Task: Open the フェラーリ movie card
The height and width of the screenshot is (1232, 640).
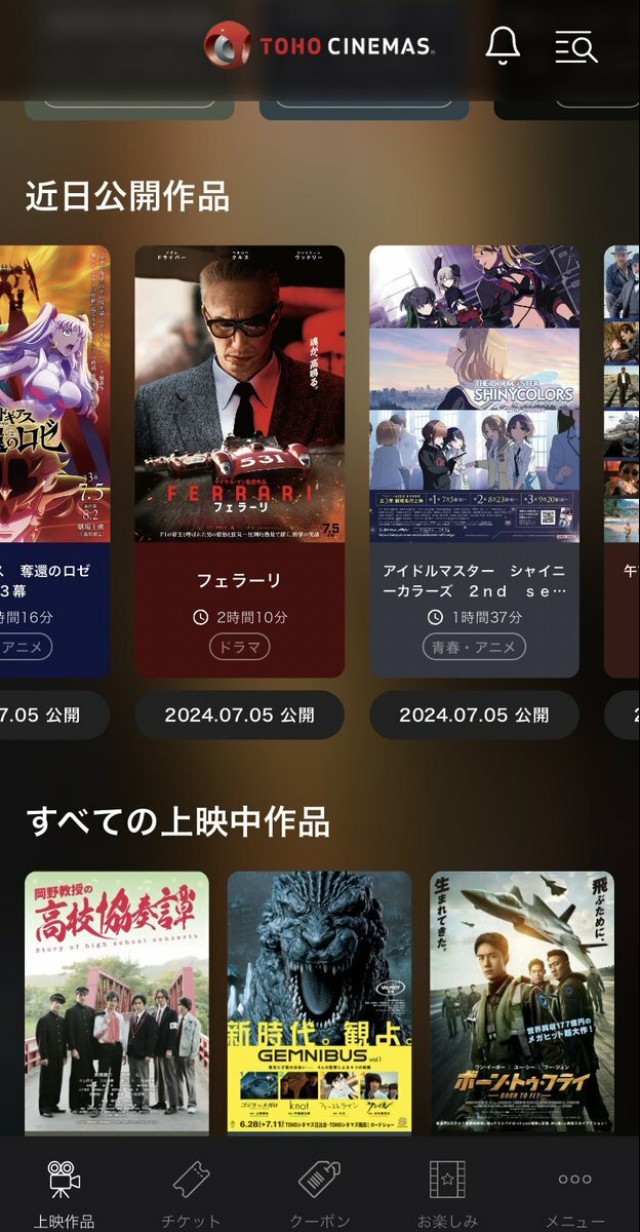Action: point(240,460)
